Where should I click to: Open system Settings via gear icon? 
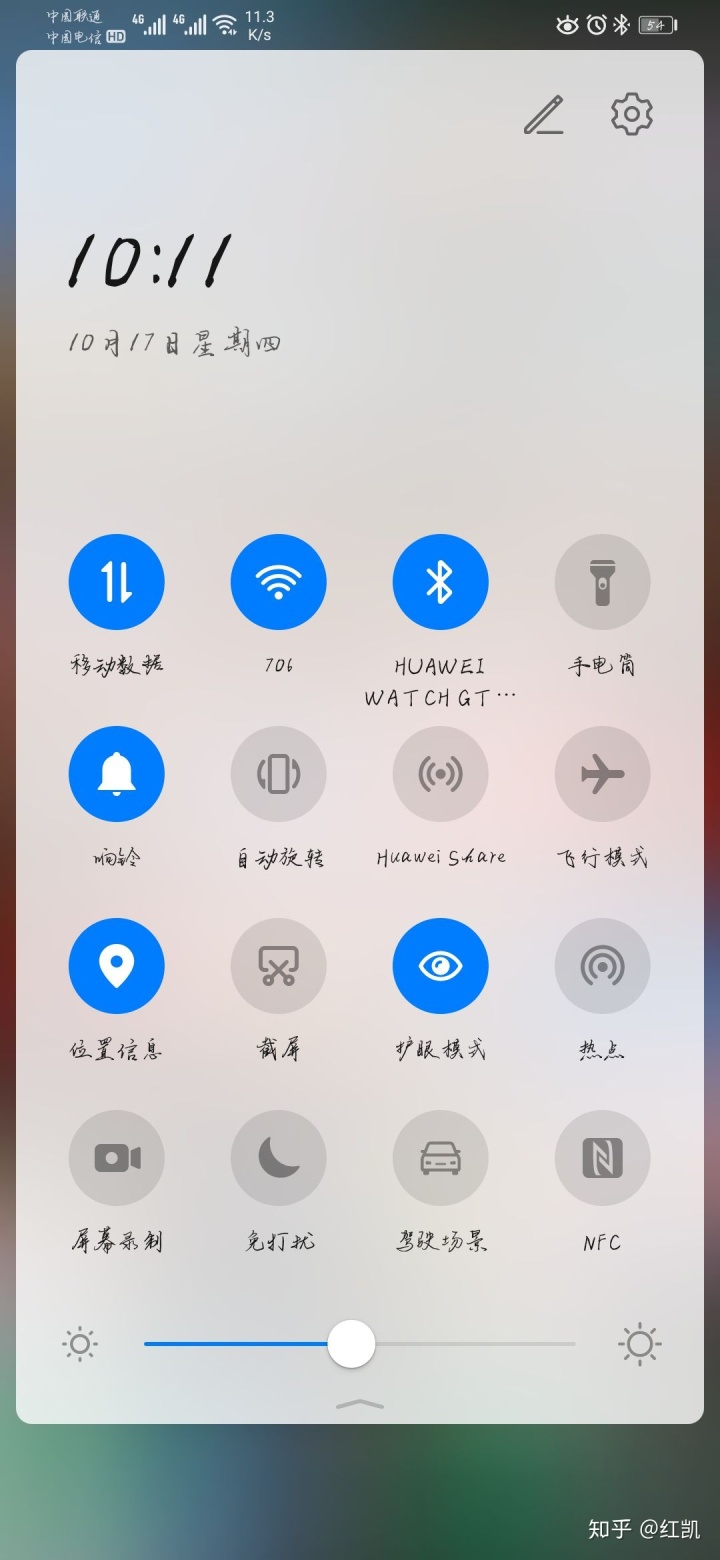pos(630,114)
